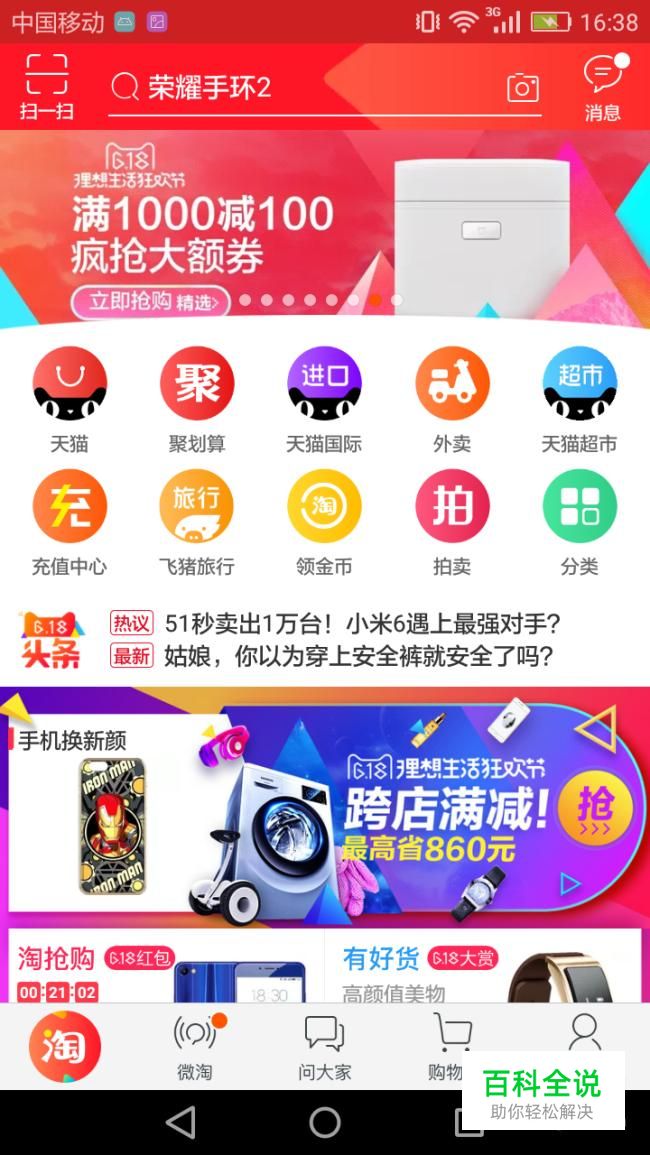Open 消息 messages

tap(603, 87)
